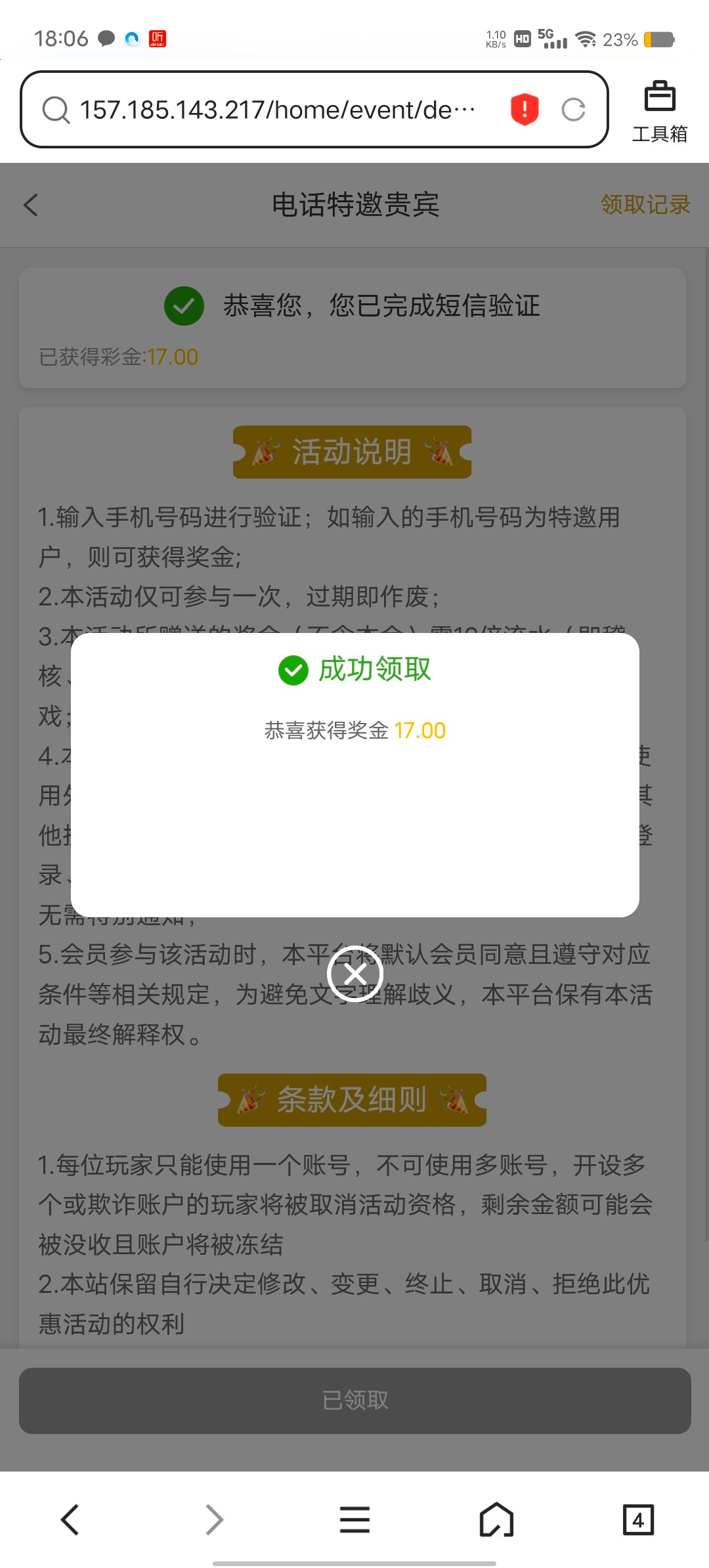Go back from 电话特邀贵宾 page
The image size is (709, 1568).
[31, 205]
